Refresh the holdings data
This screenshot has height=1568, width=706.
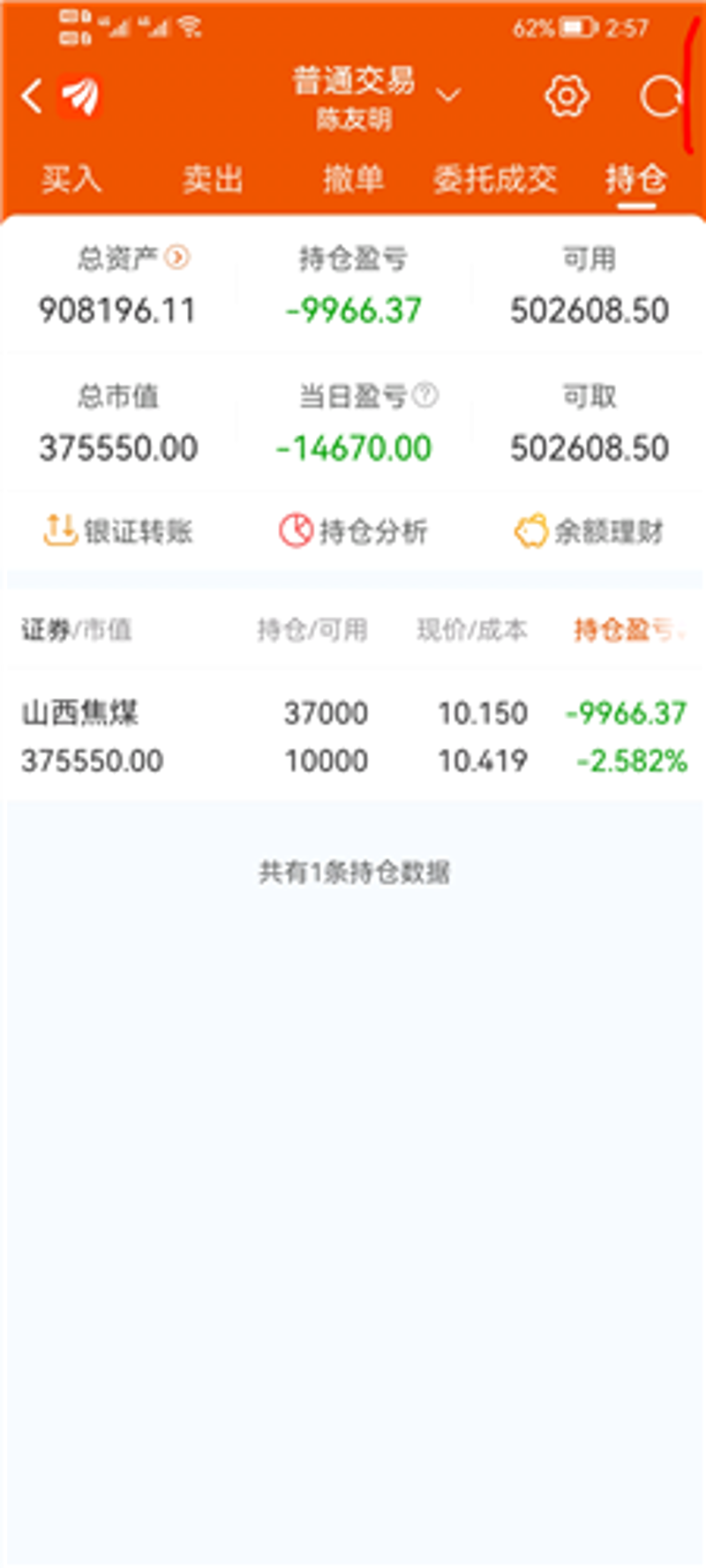(x=661, y=95)
